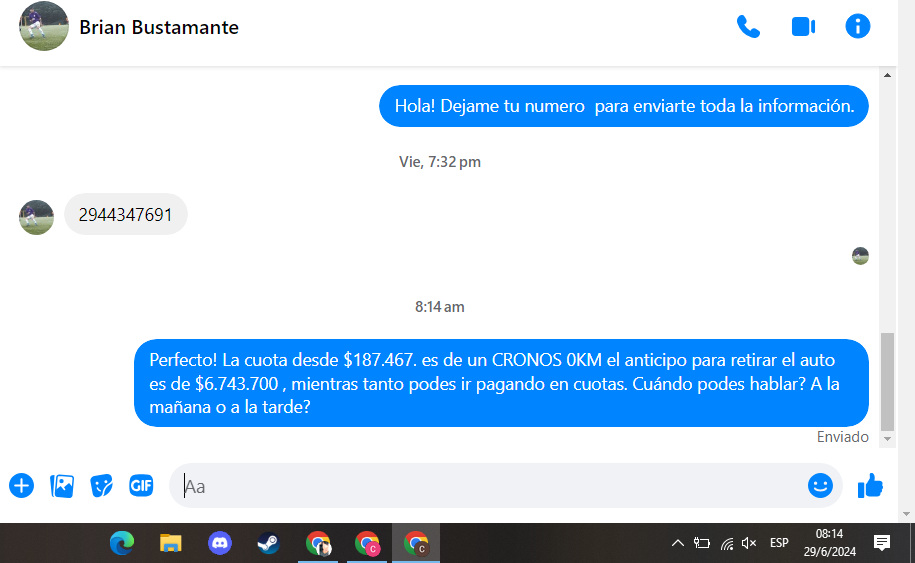Open Discord from the taskbar

pyautogui.click(x=220, y=543)
